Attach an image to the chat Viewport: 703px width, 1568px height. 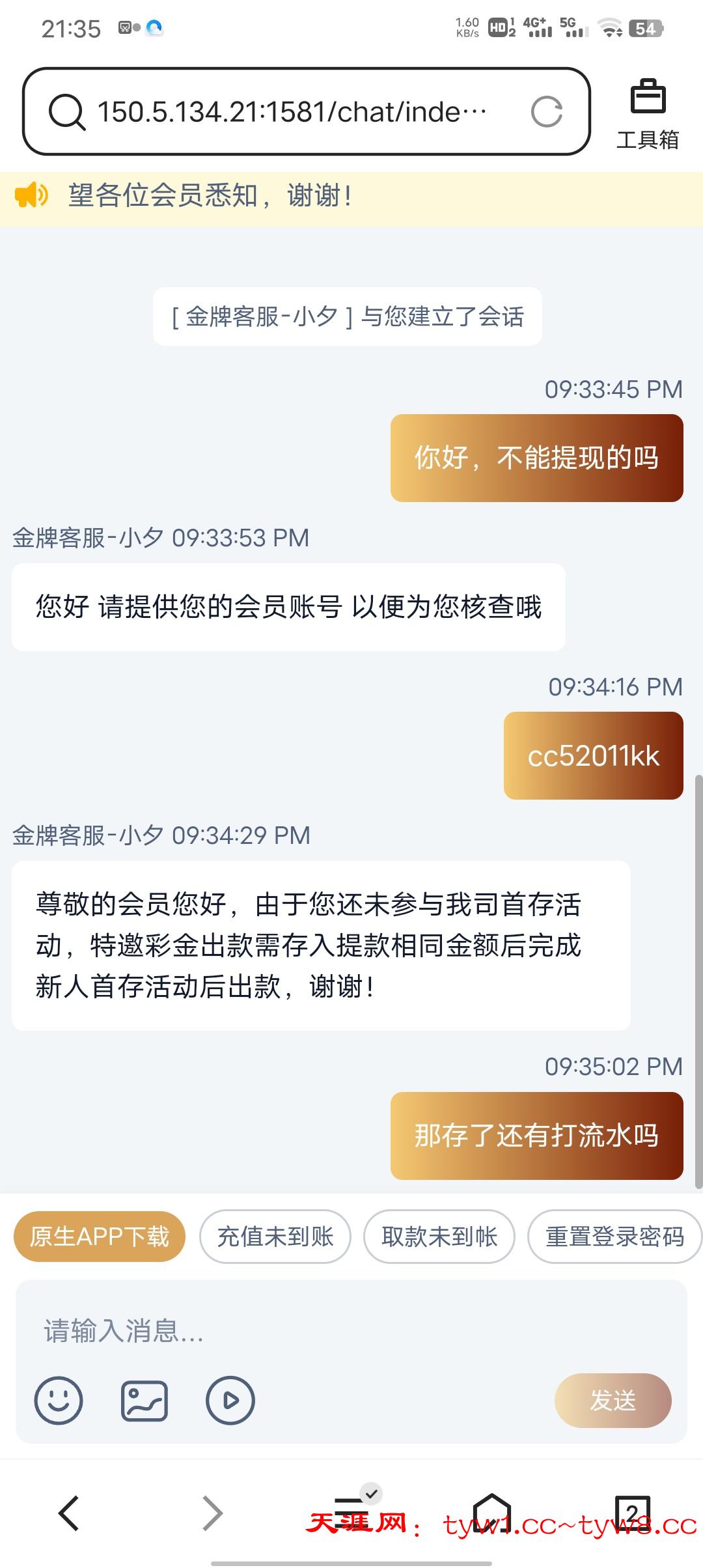145,1400
